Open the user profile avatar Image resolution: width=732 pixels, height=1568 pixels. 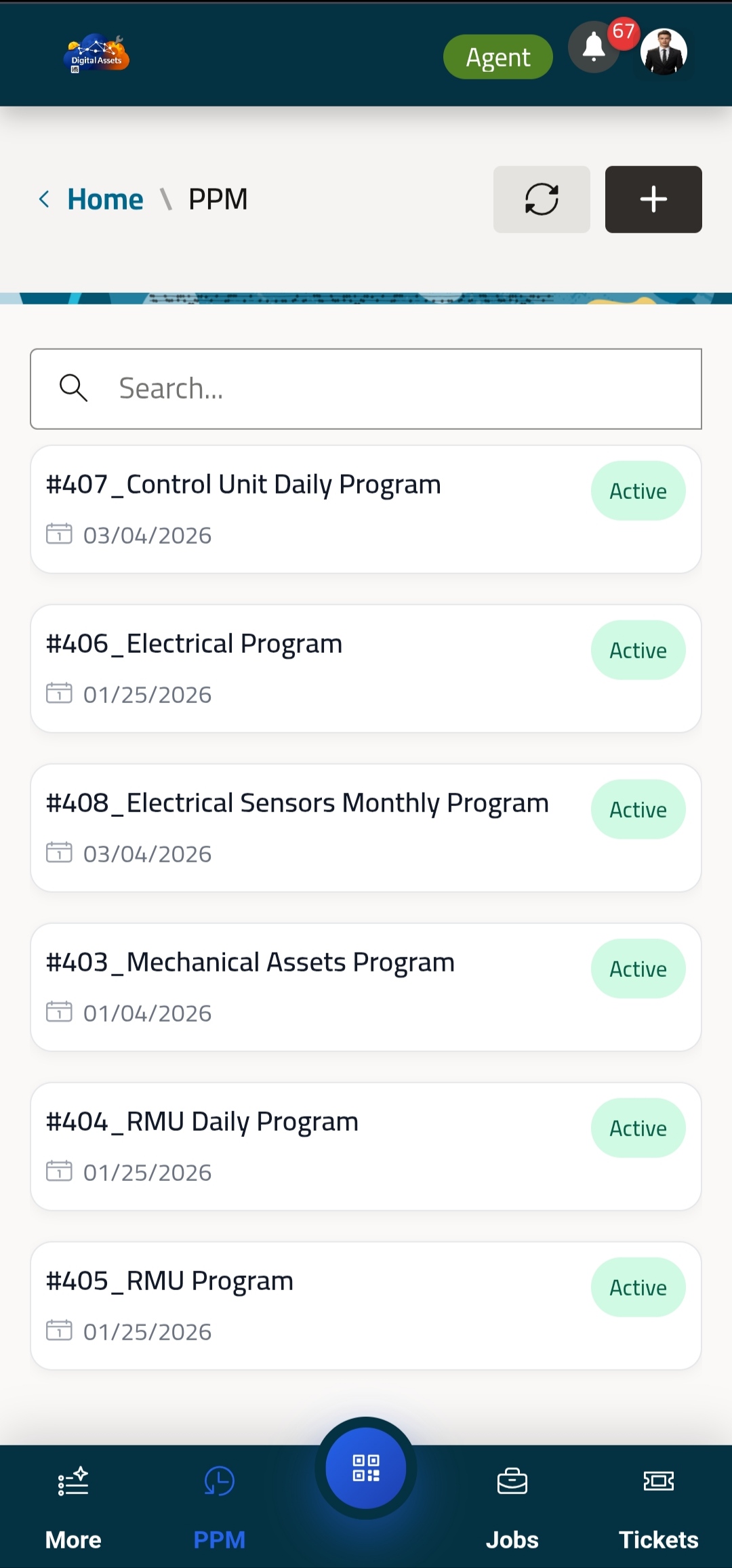pyautogui.click(x=663, y=51)
